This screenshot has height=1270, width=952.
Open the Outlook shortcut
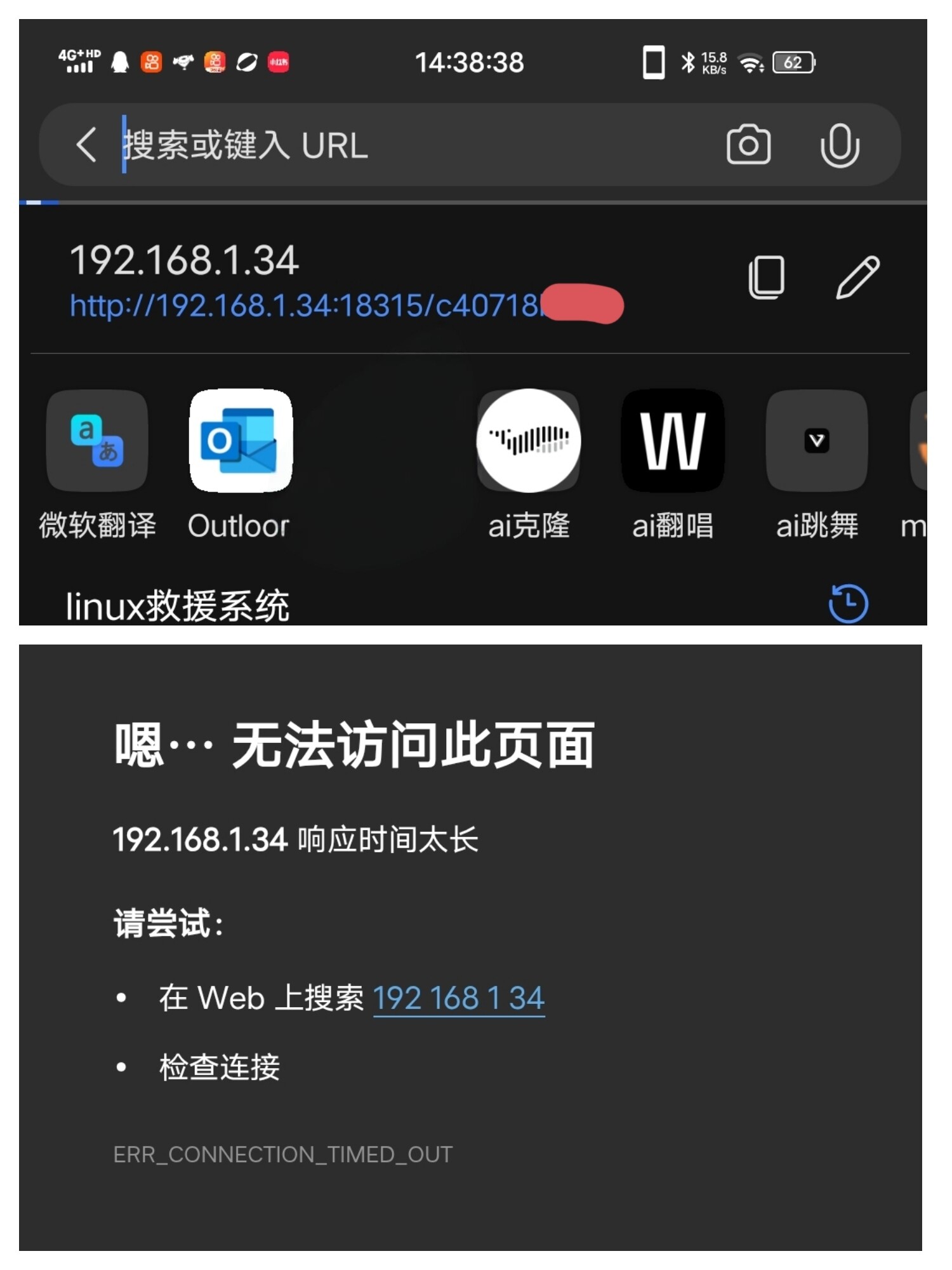point(241,441)
